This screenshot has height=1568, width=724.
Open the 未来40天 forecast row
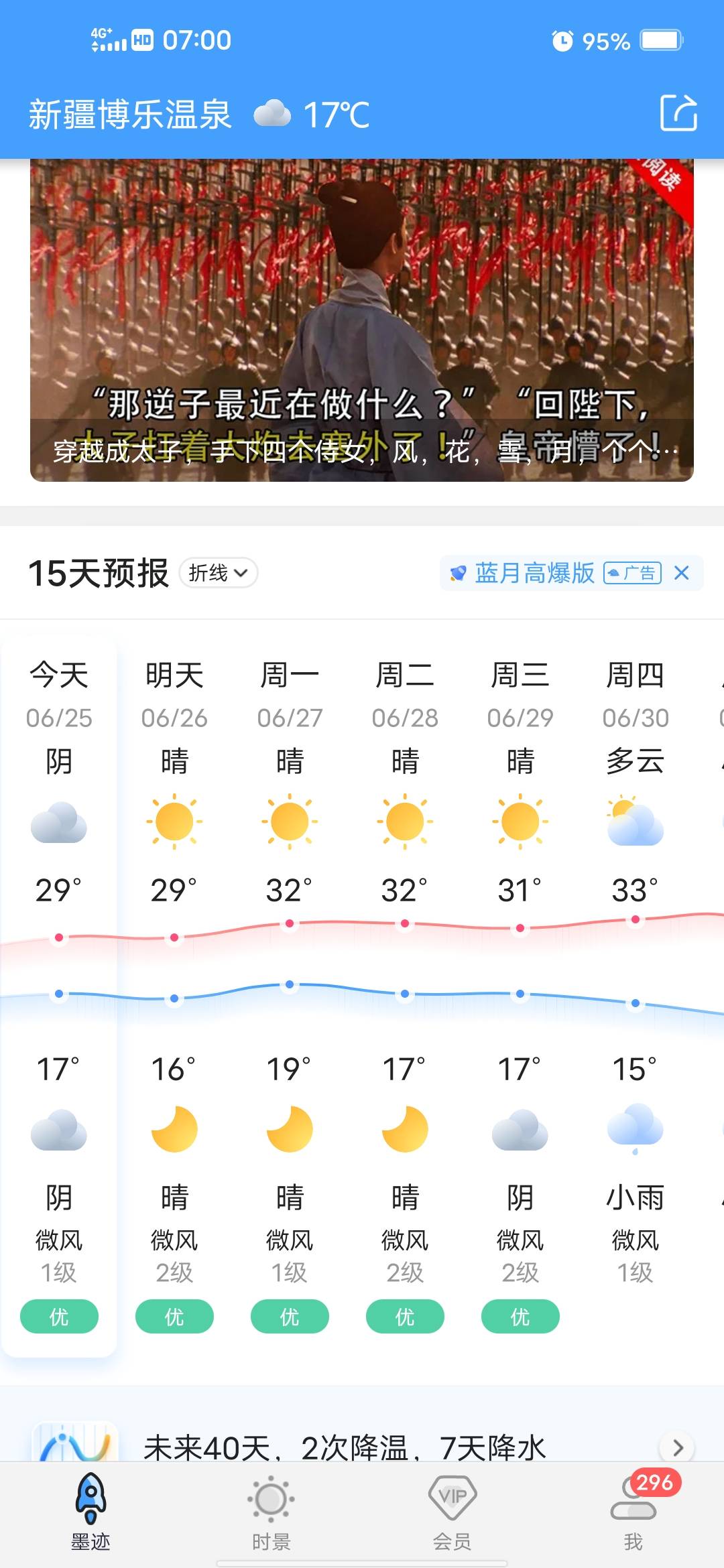coord(362,1447)
